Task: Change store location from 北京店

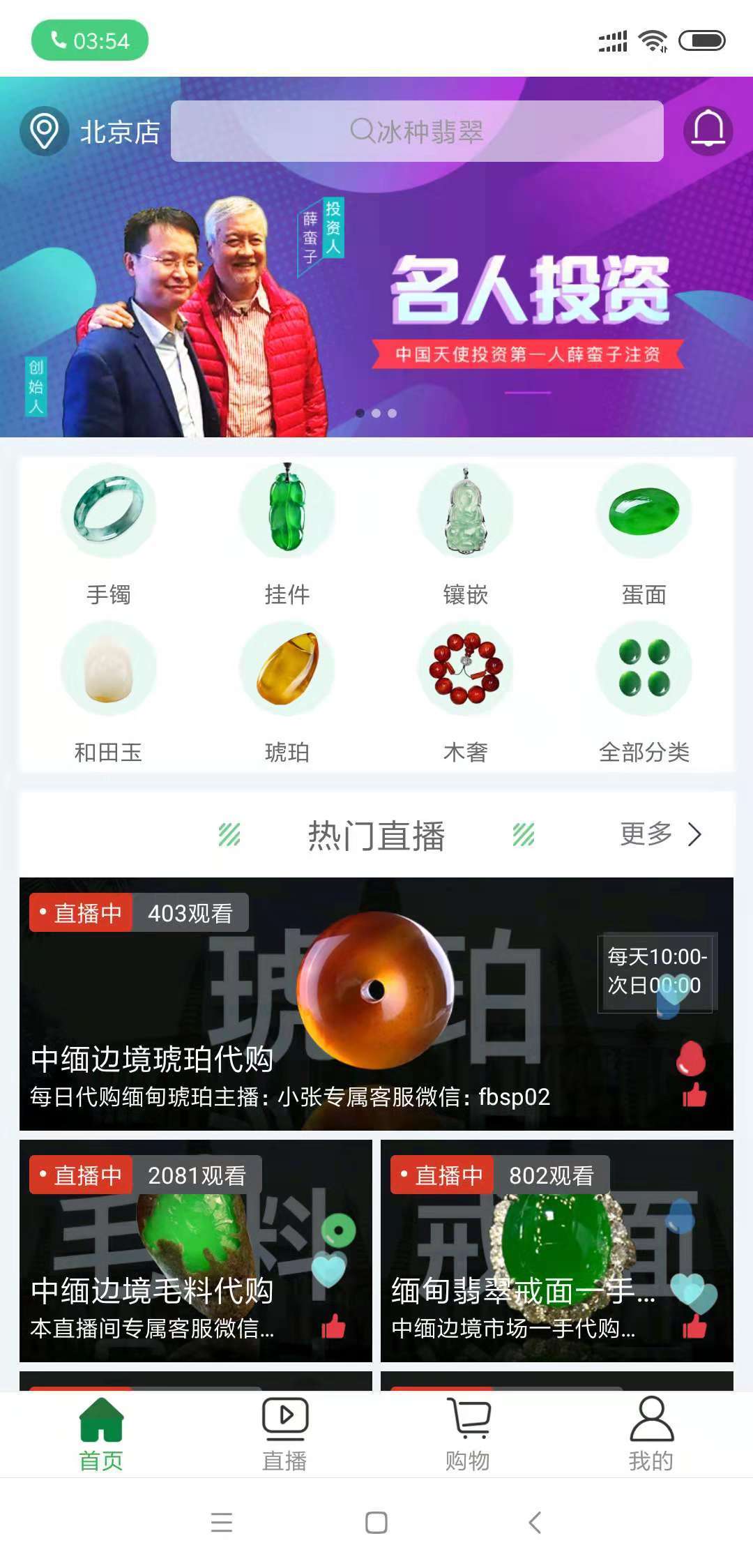Action: 91,131
